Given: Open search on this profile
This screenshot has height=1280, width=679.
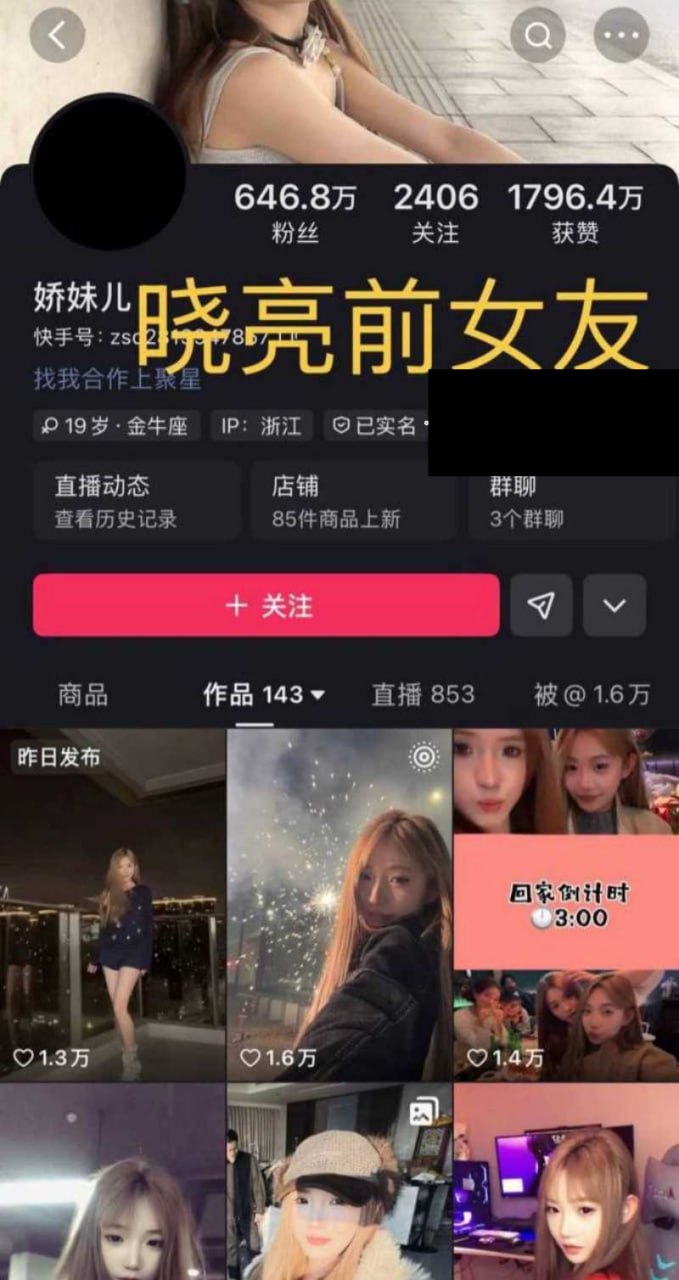Looking at the screenshot, I should [538, 35].
